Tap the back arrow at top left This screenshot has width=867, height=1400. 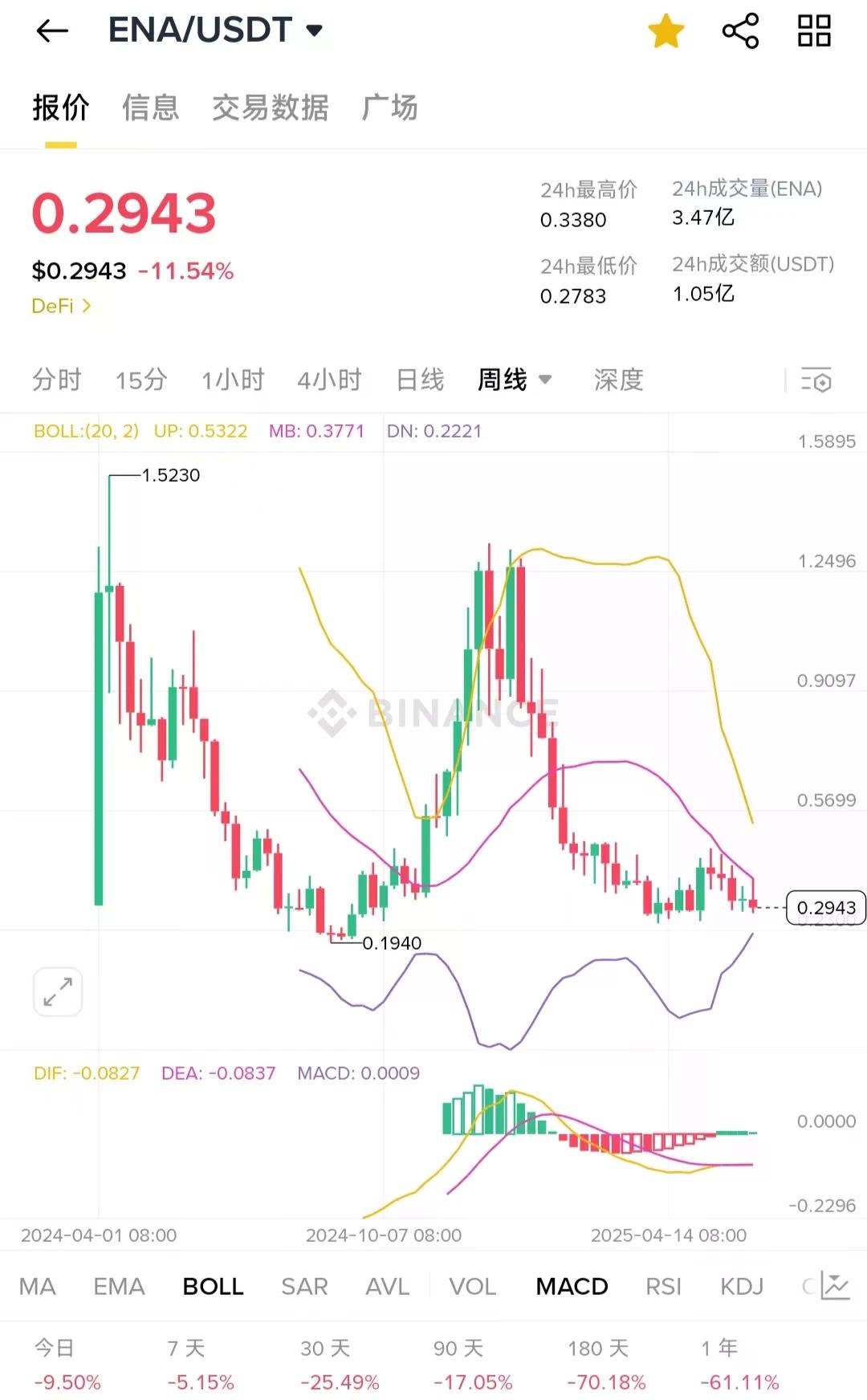tap(51, 31)
